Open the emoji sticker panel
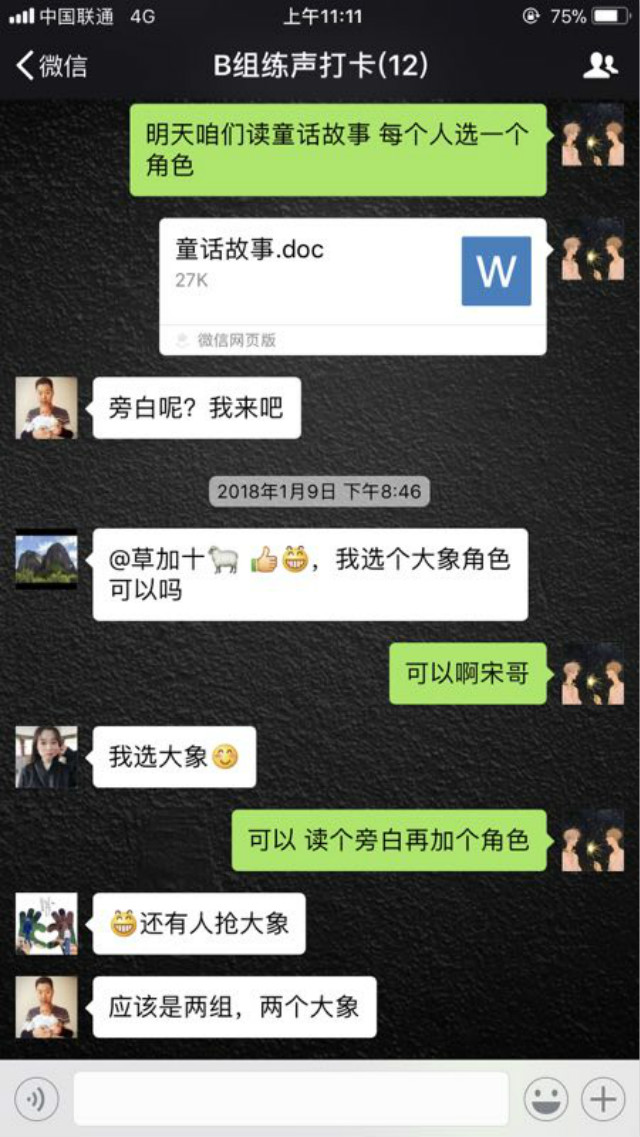The width and height of the screenshot is (640, 1137). pos(546,1100)
